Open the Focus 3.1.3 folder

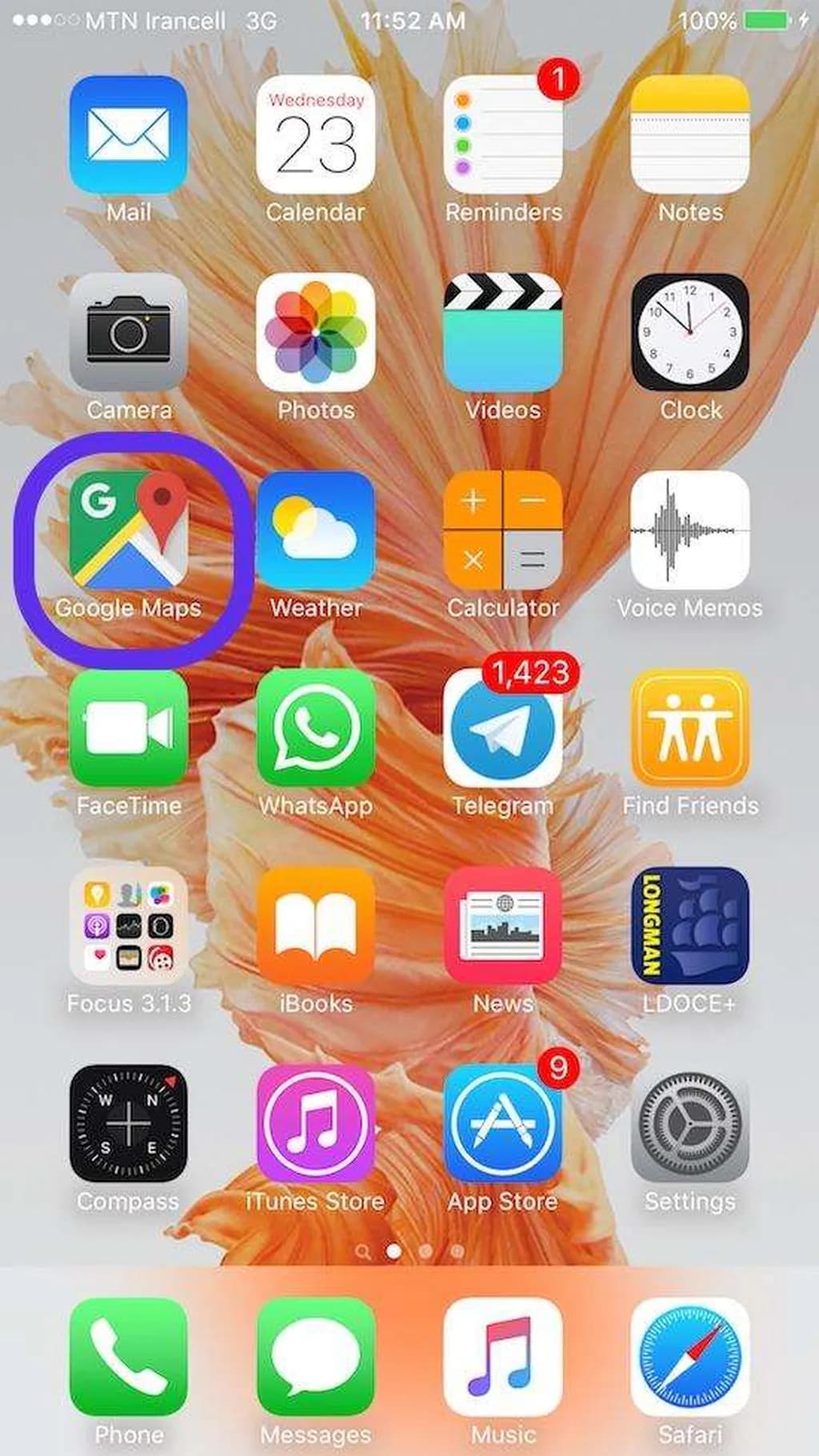pos(128,925)
